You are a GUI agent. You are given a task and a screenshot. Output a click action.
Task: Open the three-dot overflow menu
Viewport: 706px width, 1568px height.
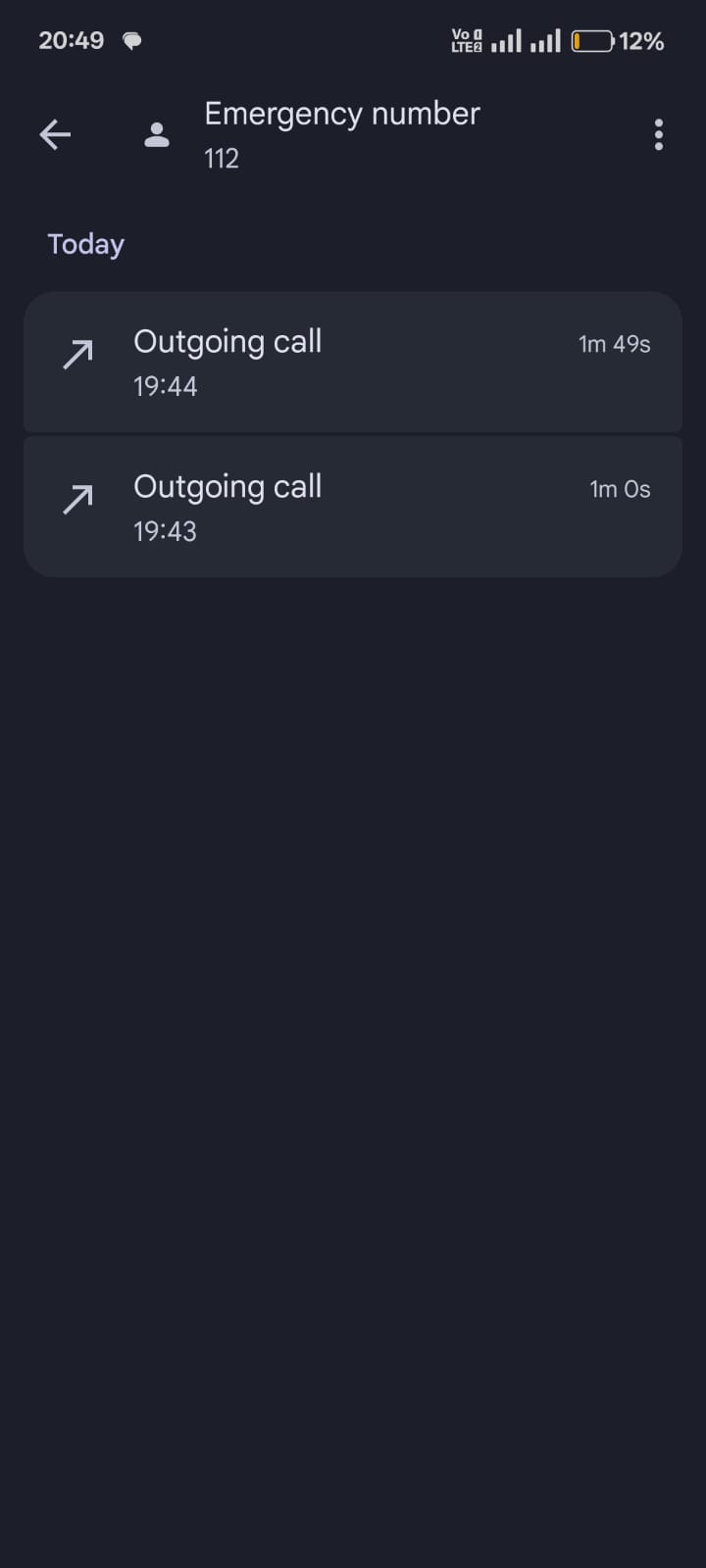tap(658, 134)
